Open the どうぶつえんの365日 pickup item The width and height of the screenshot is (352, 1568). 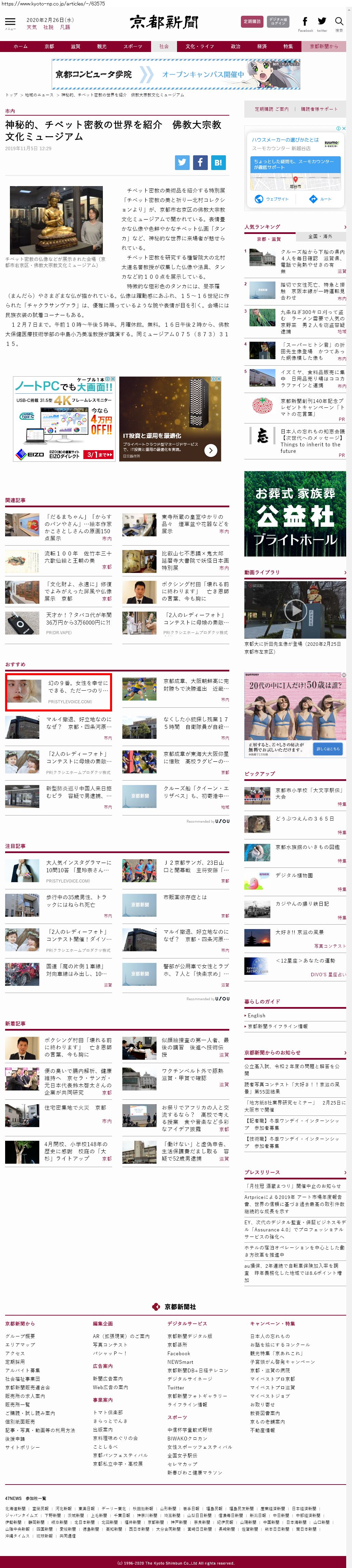(x=304, y=819)
